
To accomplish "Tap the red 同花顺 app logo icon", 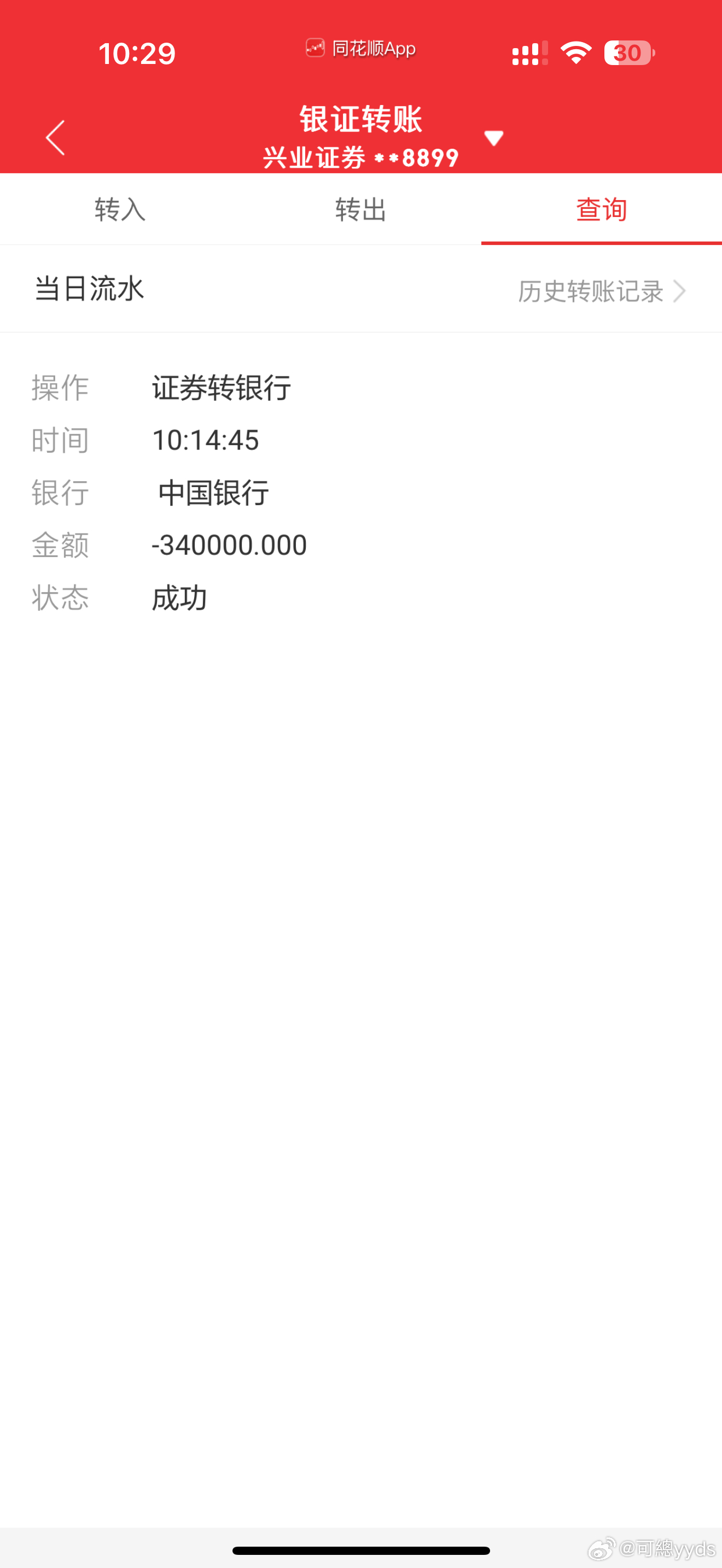I will click(315, 47).
